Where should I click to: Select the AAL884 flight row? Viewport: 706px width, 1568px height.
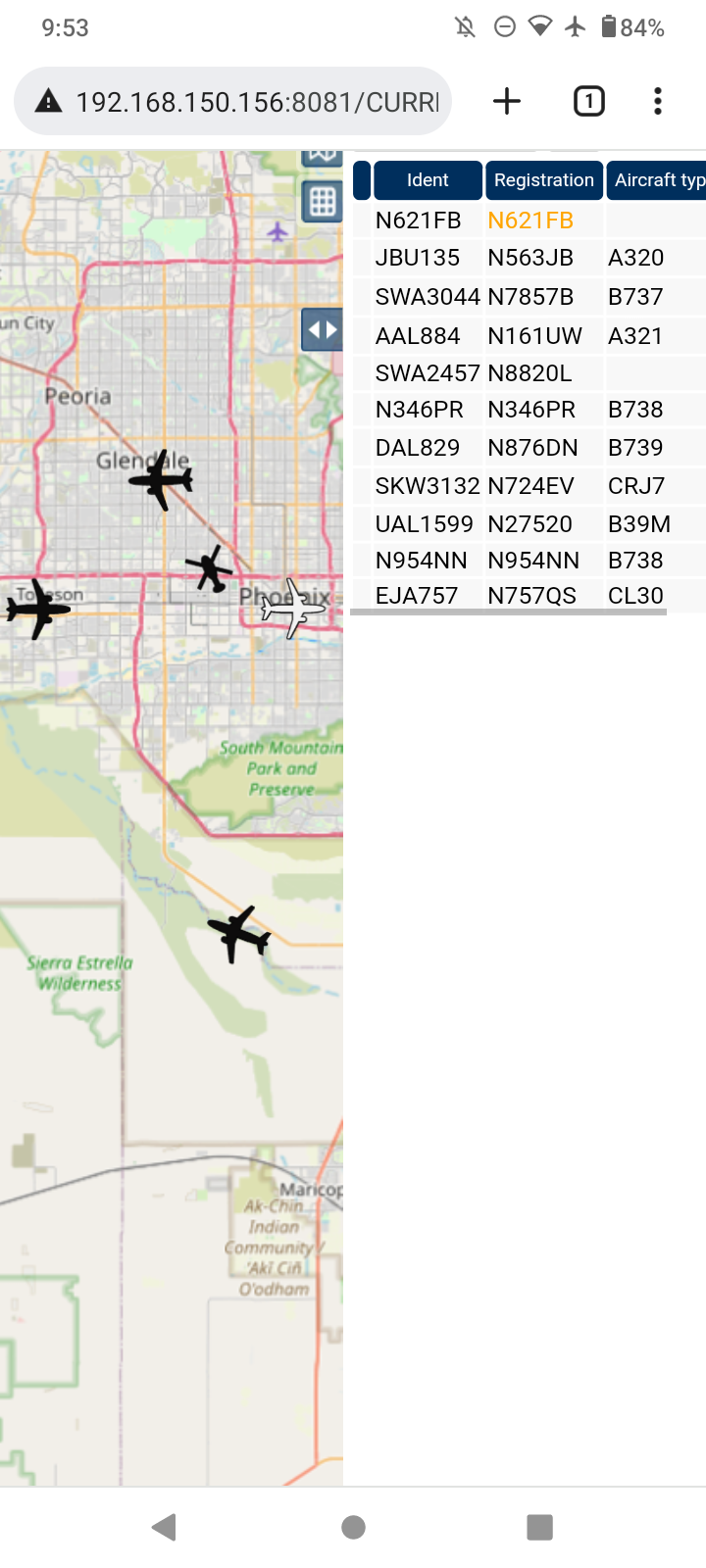[529, 336]
